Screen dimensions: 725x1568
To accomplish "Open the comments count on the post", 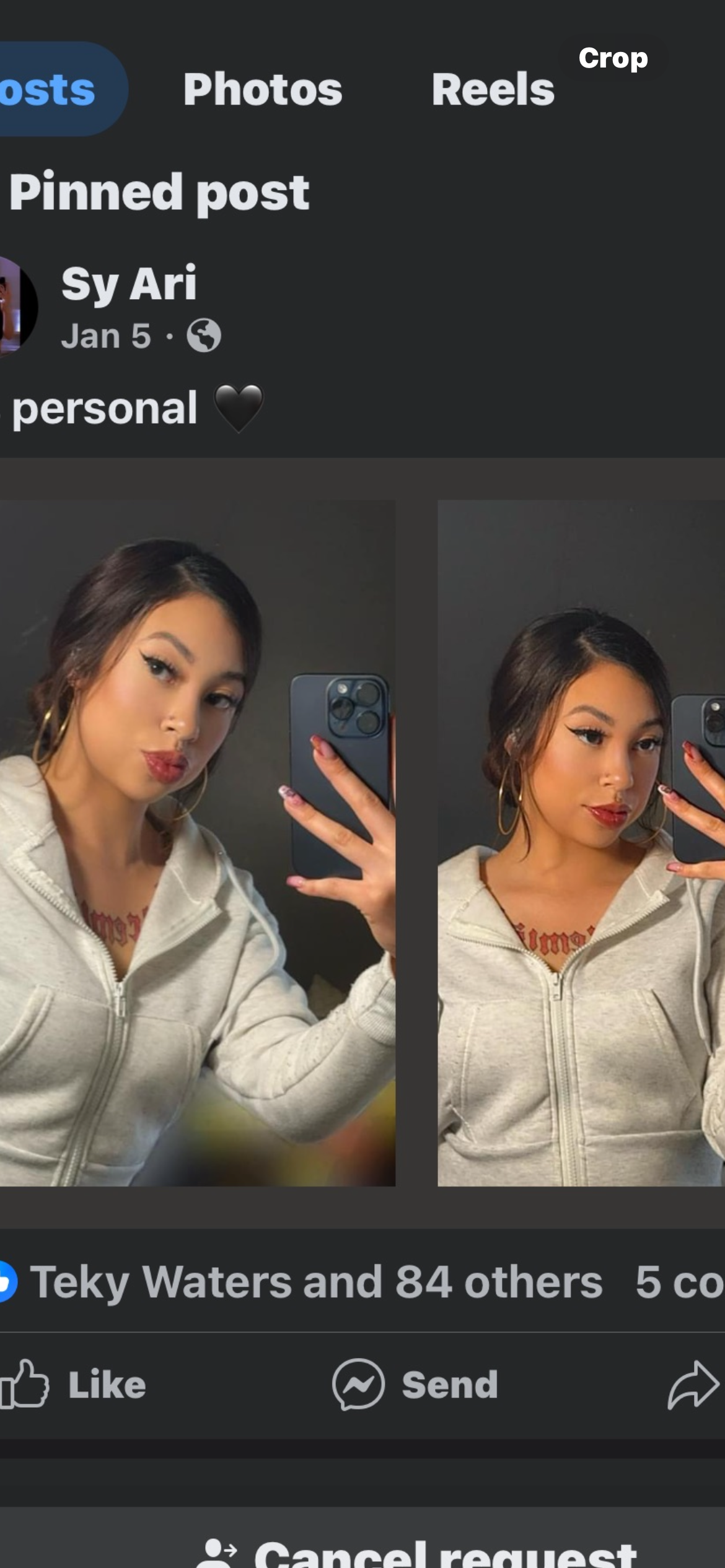I will click(679, 1282).
